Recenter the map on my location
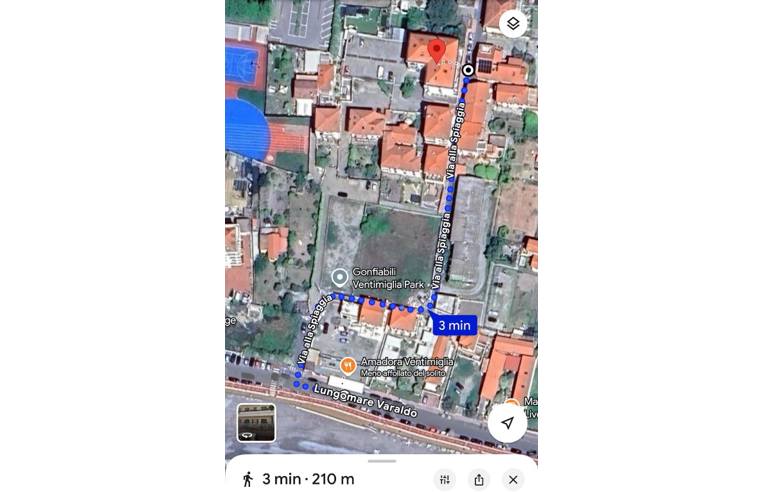This screenshot has width=764, height=492. (x=507, y=423)
